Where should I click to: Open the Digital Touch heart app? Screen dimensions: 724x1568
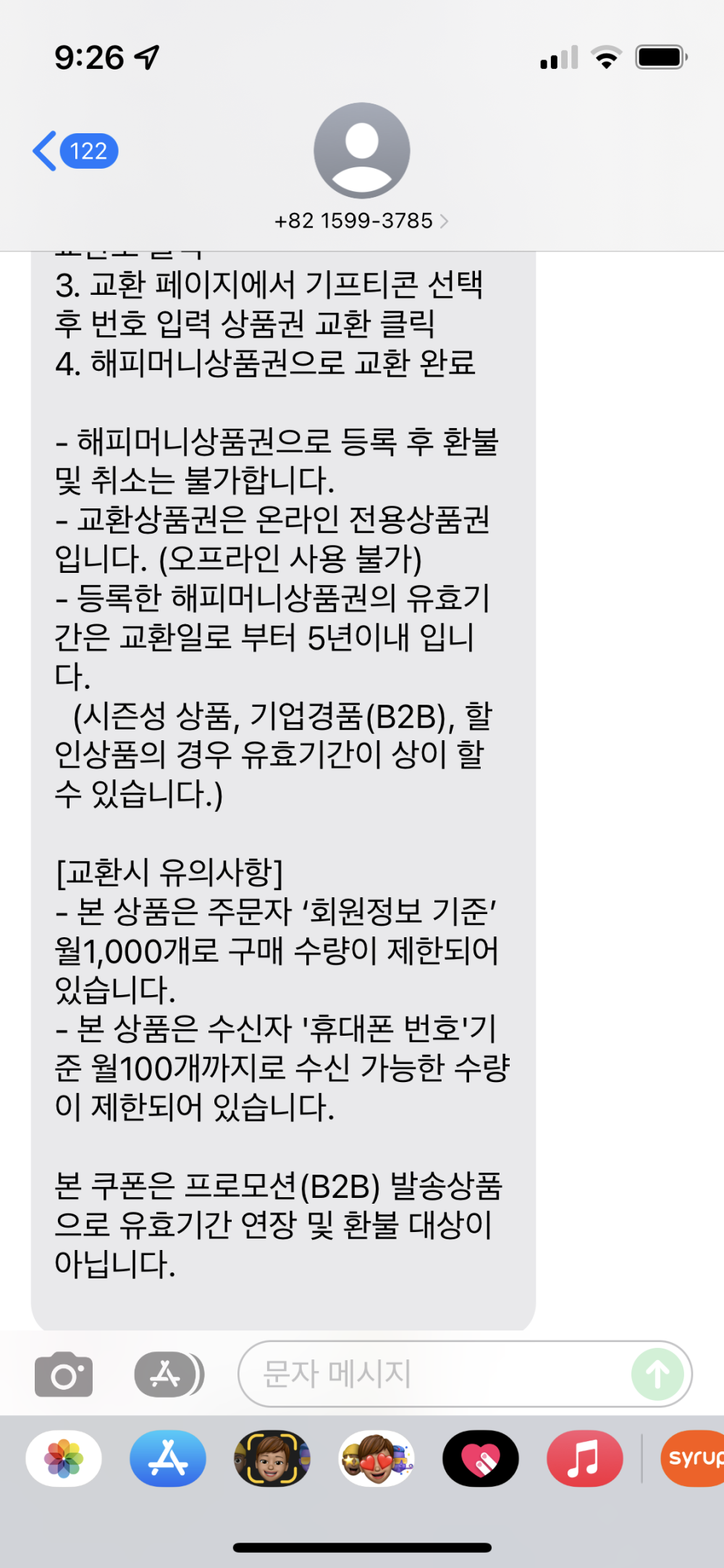pyautogui.click(x=481, y=1458)
